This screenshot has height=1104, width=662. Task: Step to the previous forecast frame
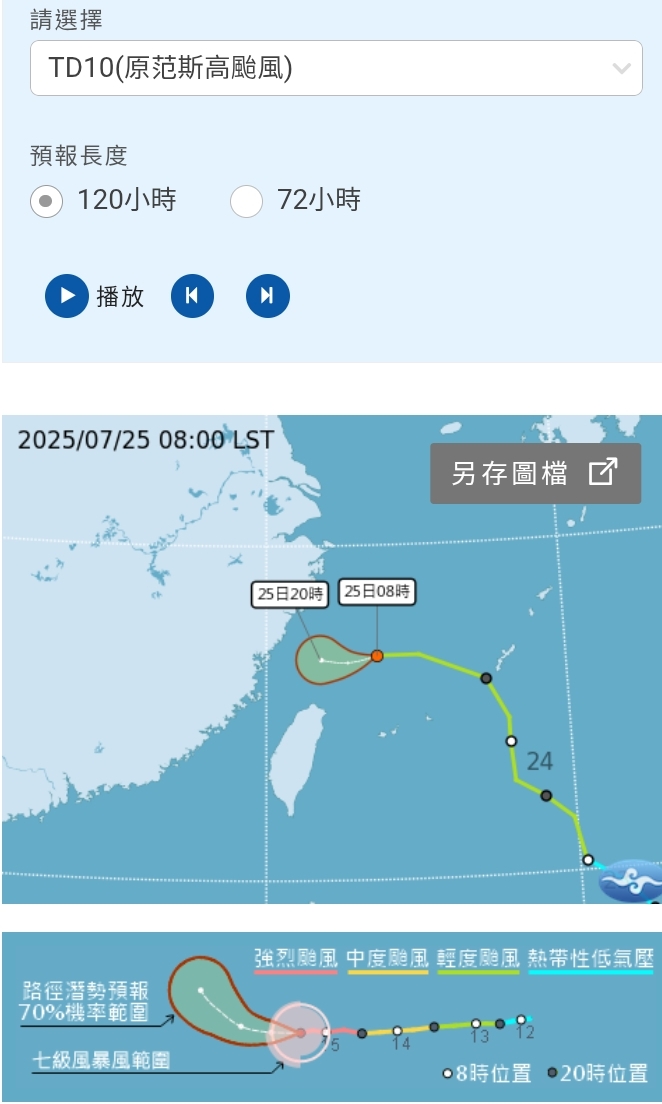click(192, 296)
